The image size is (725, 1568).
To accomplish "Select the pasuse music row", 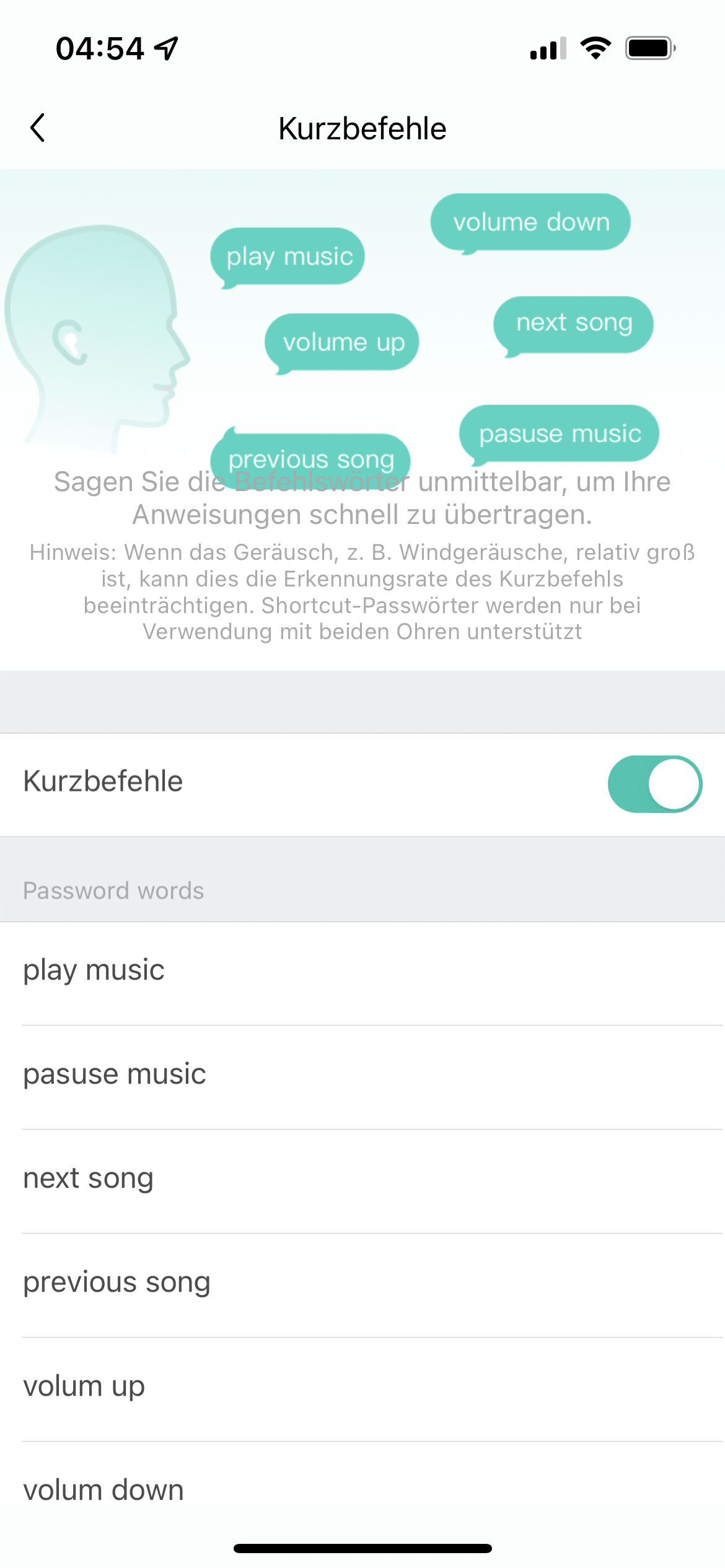I will click(x=362, y=1074).
